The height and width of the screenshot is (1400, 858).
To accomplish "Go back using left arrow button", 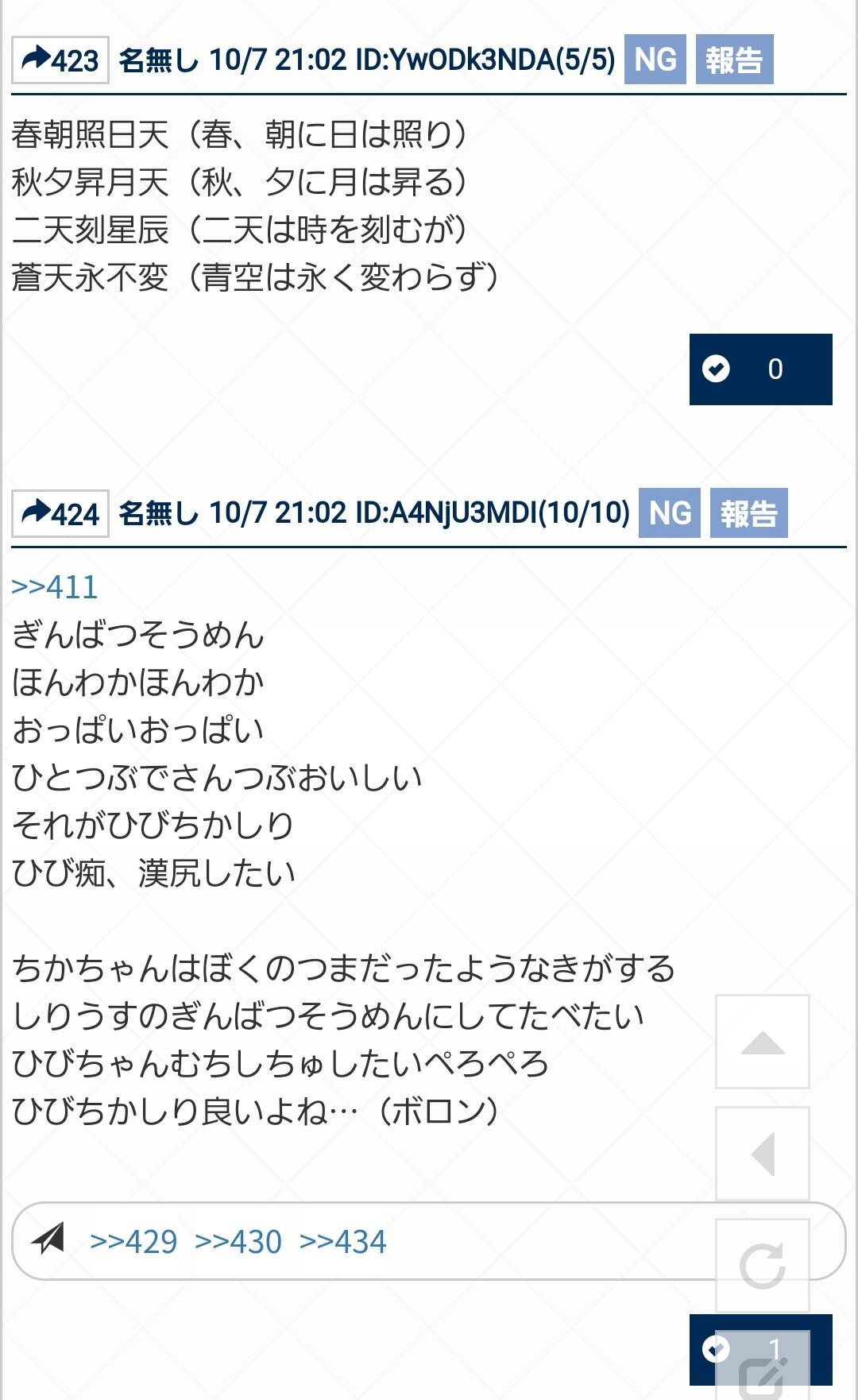I will (x=762, y=1154).
